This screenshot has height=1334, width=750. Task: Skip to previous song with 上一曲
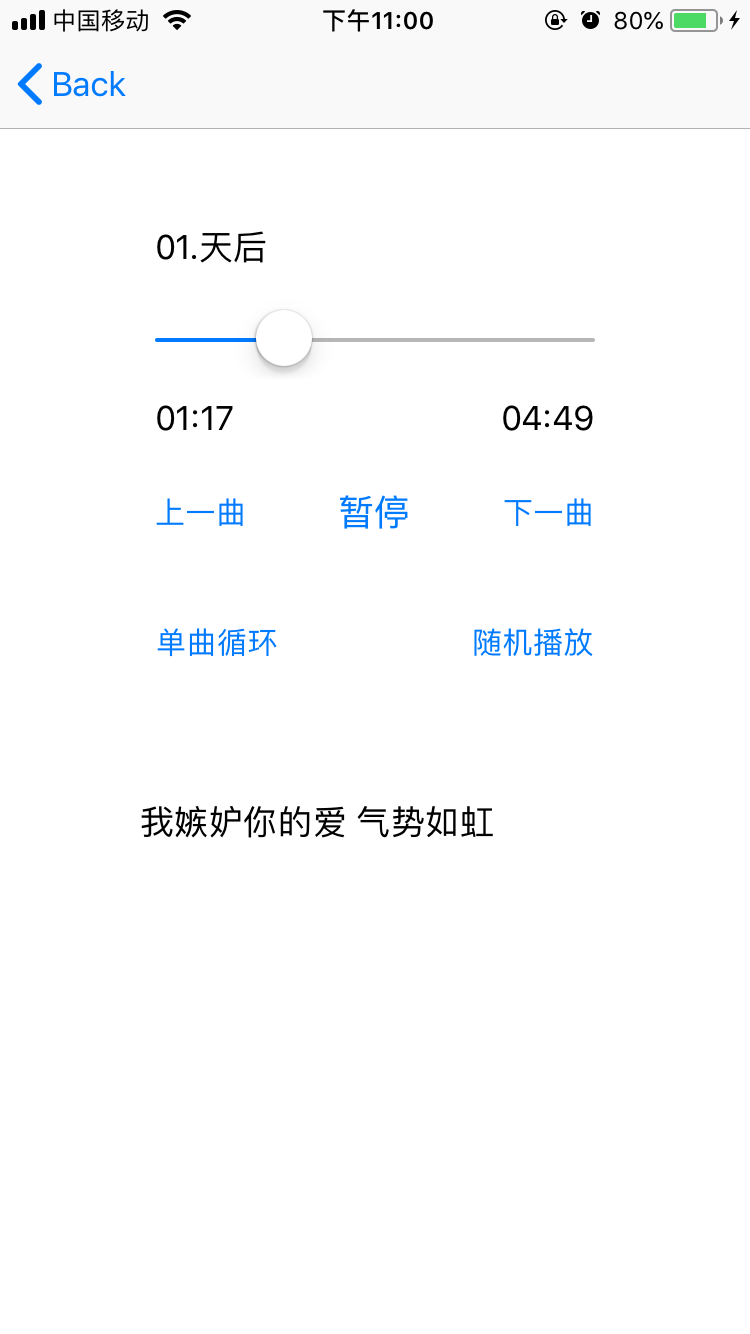tap(200, 513)
